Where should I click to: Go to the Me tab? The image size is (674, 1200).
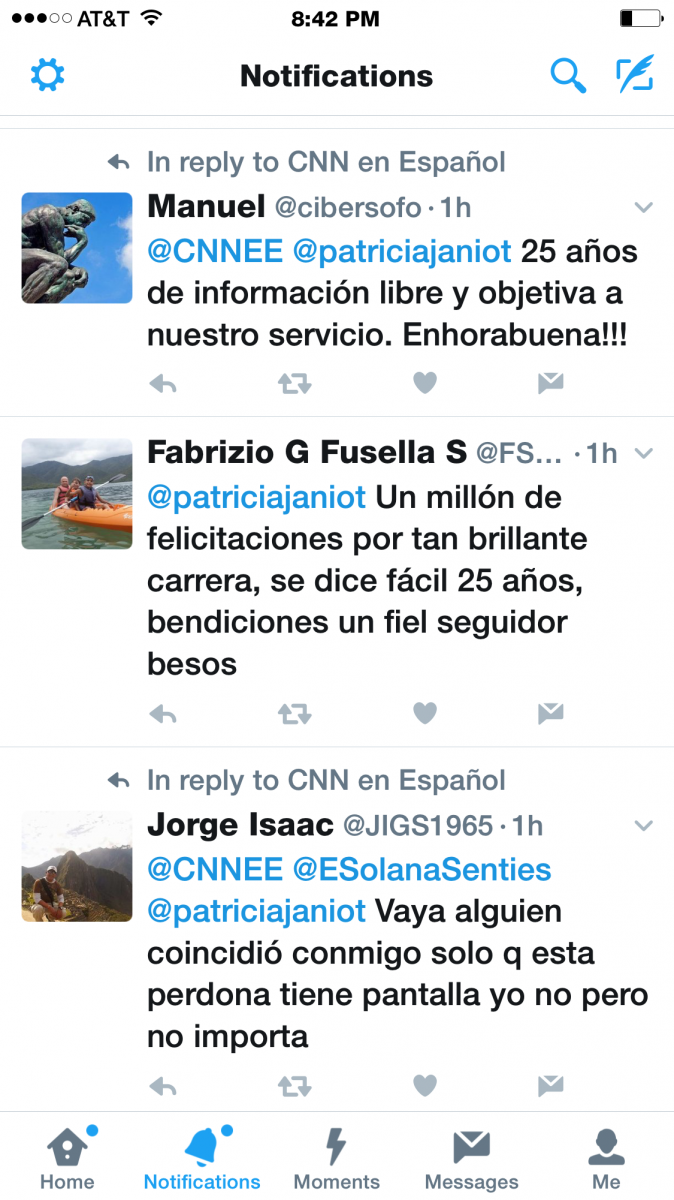click(606, 1158)
